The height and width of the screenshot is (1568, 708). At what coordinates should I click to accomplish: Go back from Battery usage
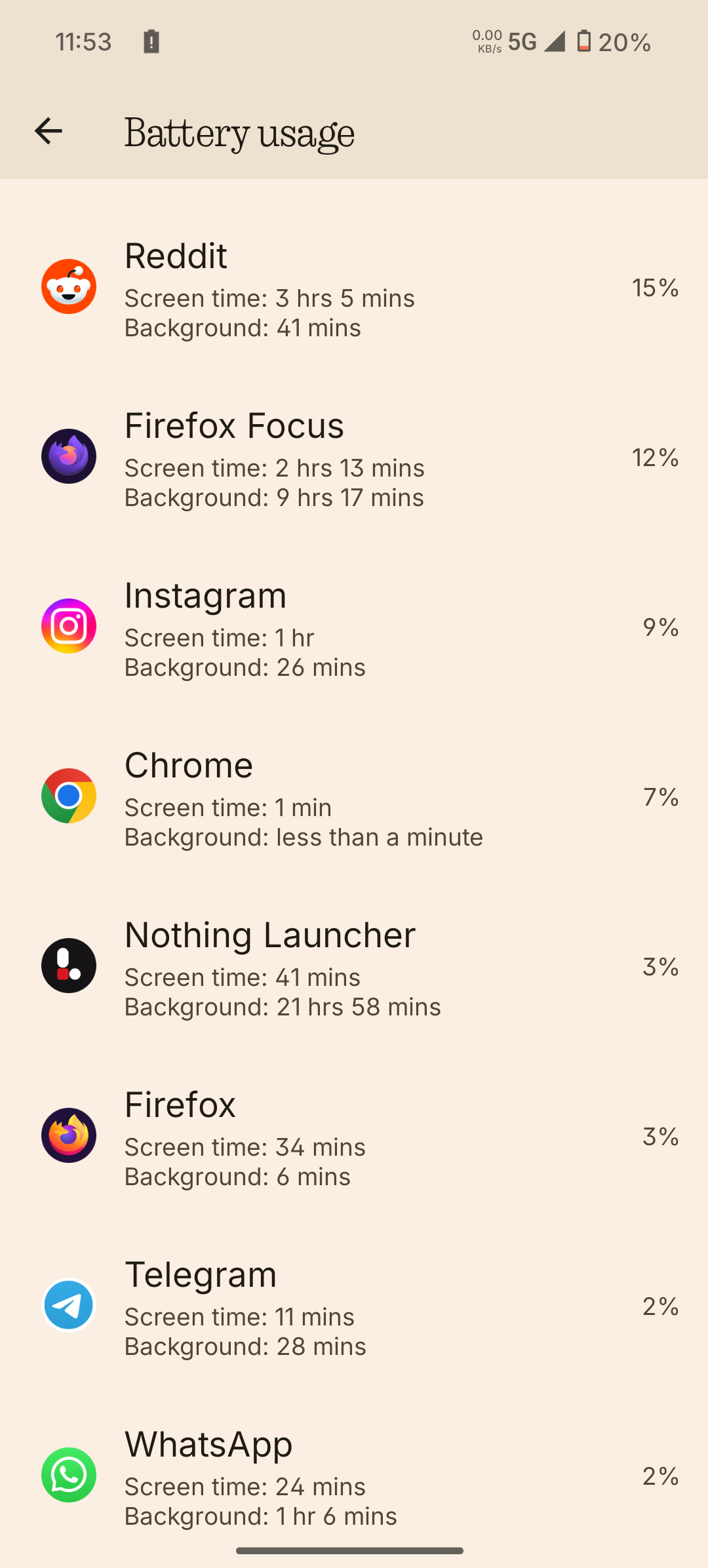(x=48, y=131)
